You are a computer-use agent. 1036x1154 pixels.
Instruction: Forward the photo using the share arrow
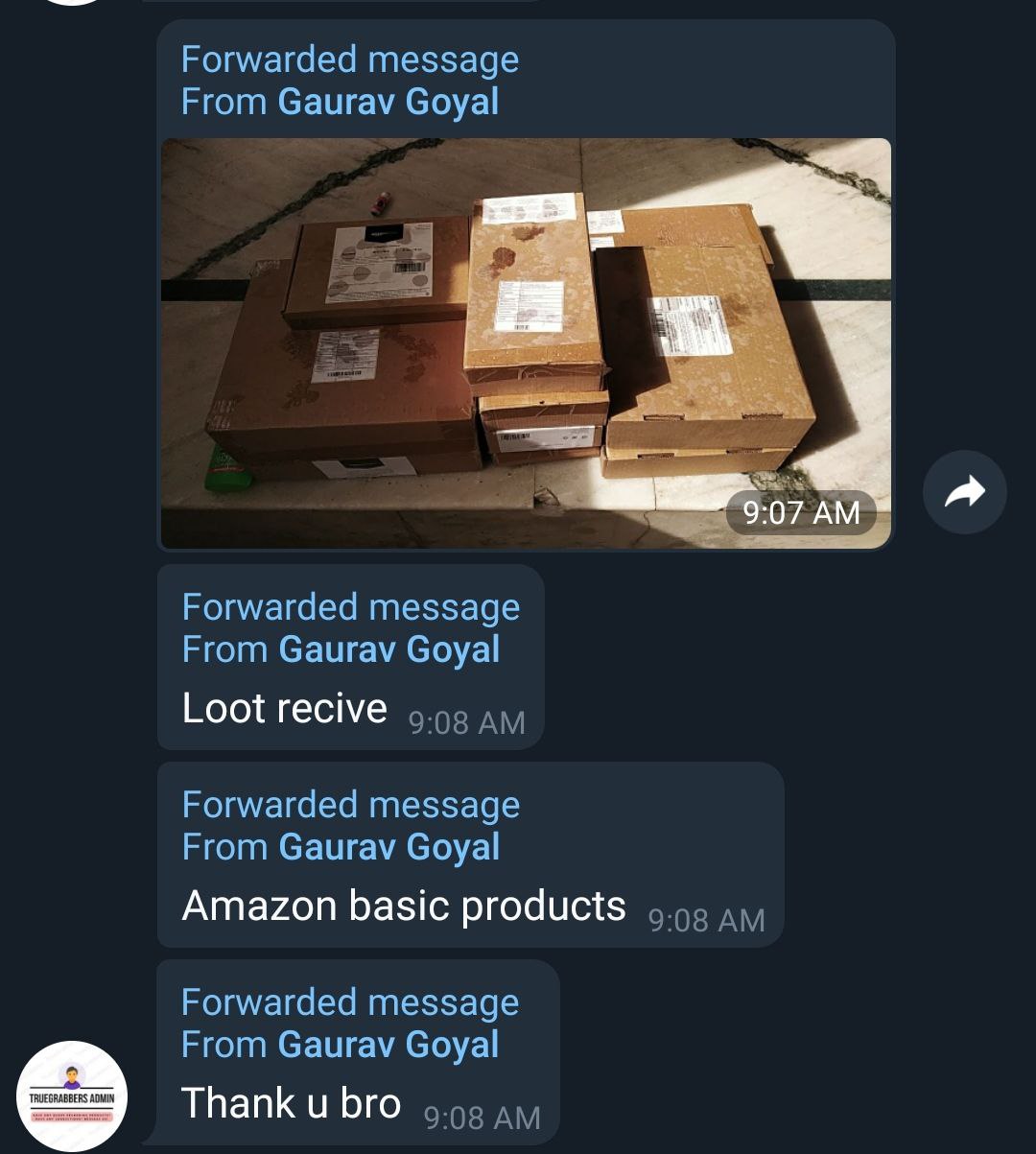tap(964, 492)
